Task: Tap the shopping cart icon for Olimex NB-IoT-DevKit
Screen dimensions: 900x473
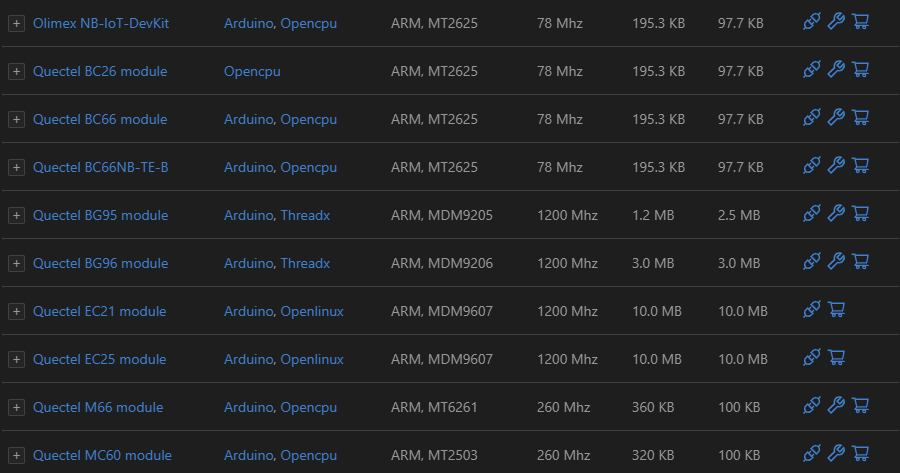Action: pos(860,22)
